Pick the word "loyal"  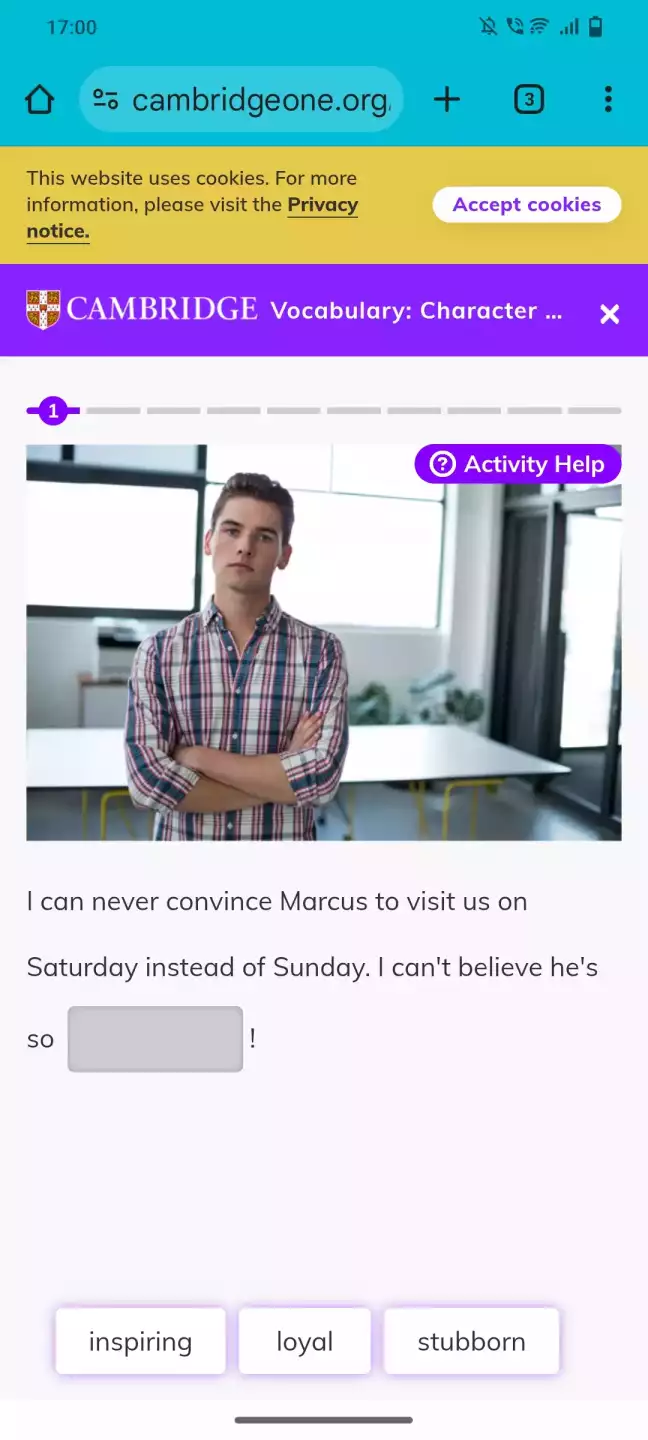click(x=304, y=1341)
